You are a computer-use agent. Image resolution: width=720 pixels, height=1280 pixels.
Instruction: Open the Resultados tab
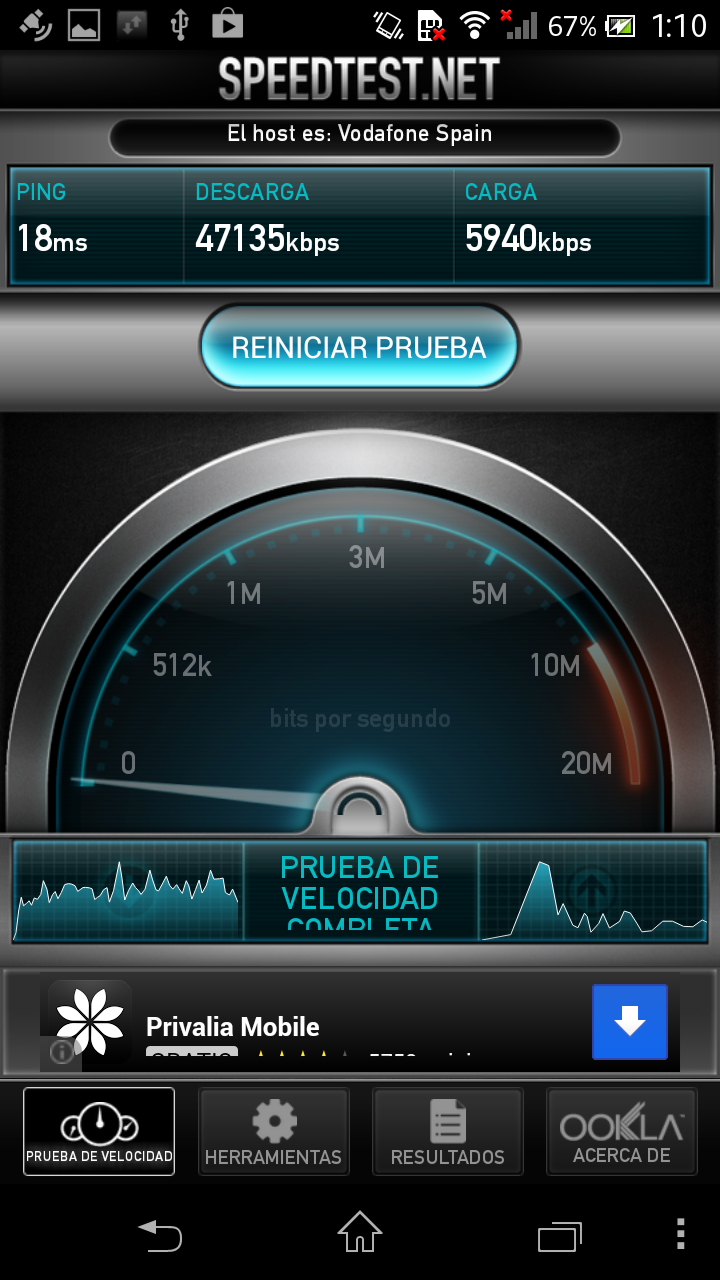447,1131
